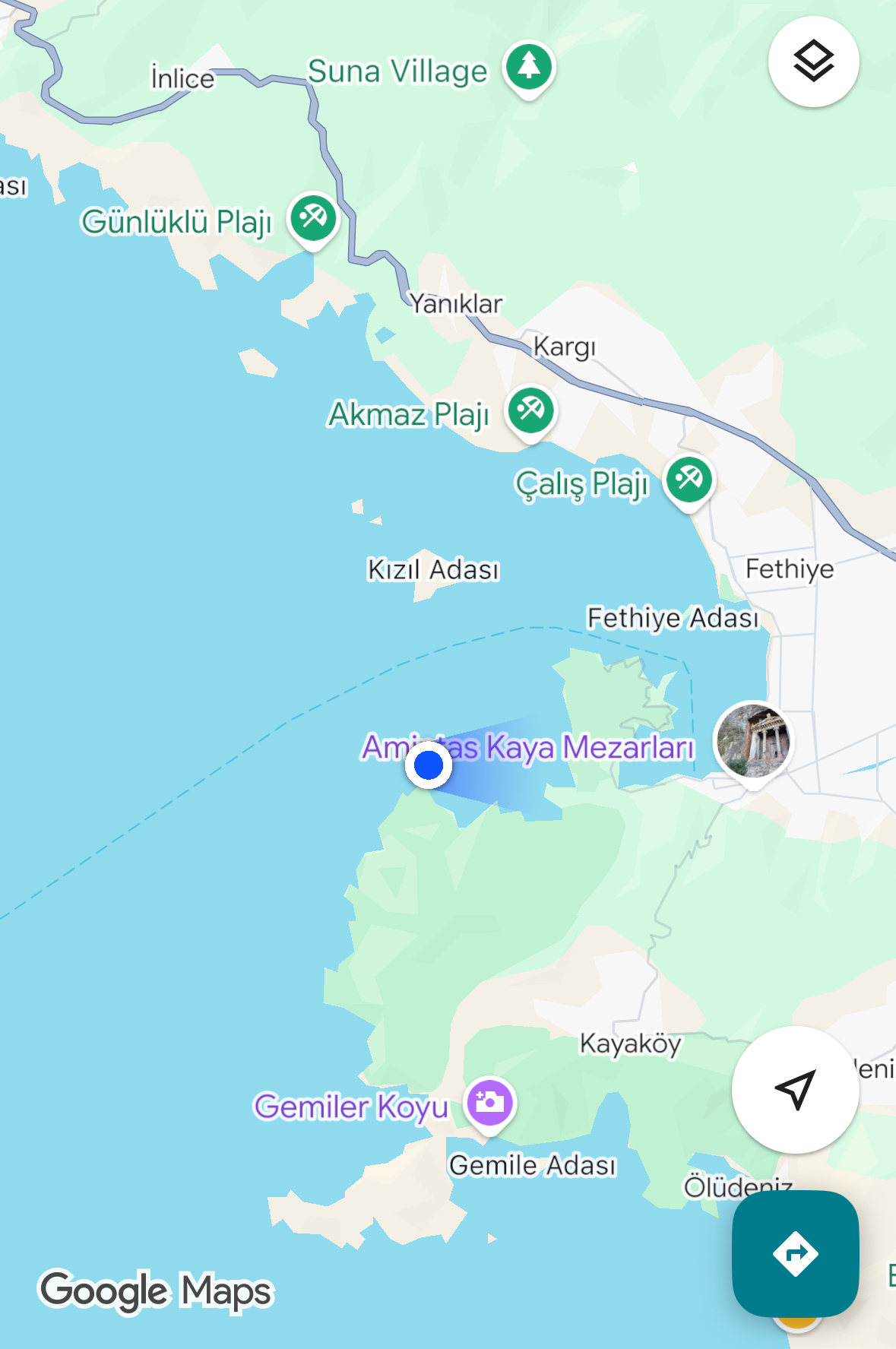Select the Çalış Plajı beach marker
The height and width of the screenshot is (1349, 896).
[689, 480]
